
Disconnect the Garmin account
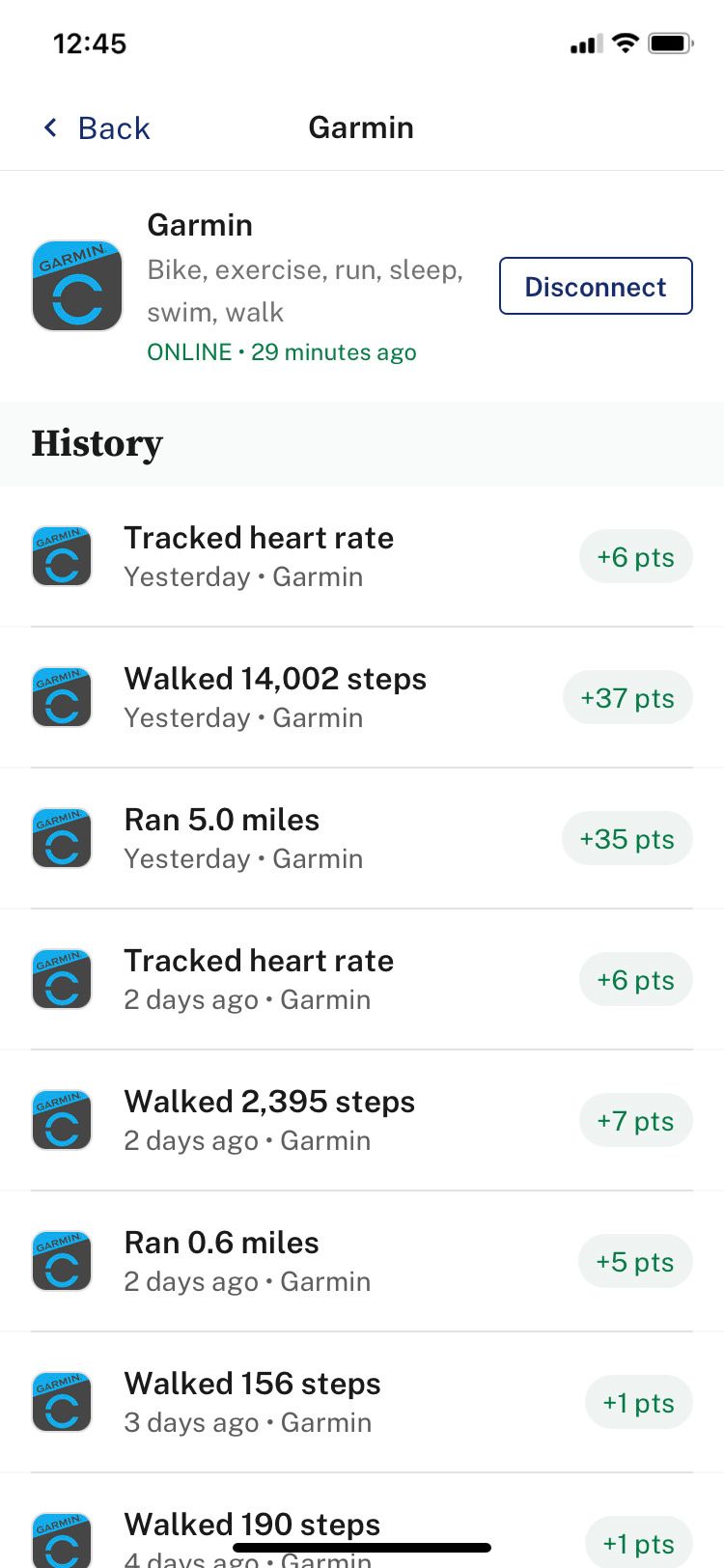[595, 286]
